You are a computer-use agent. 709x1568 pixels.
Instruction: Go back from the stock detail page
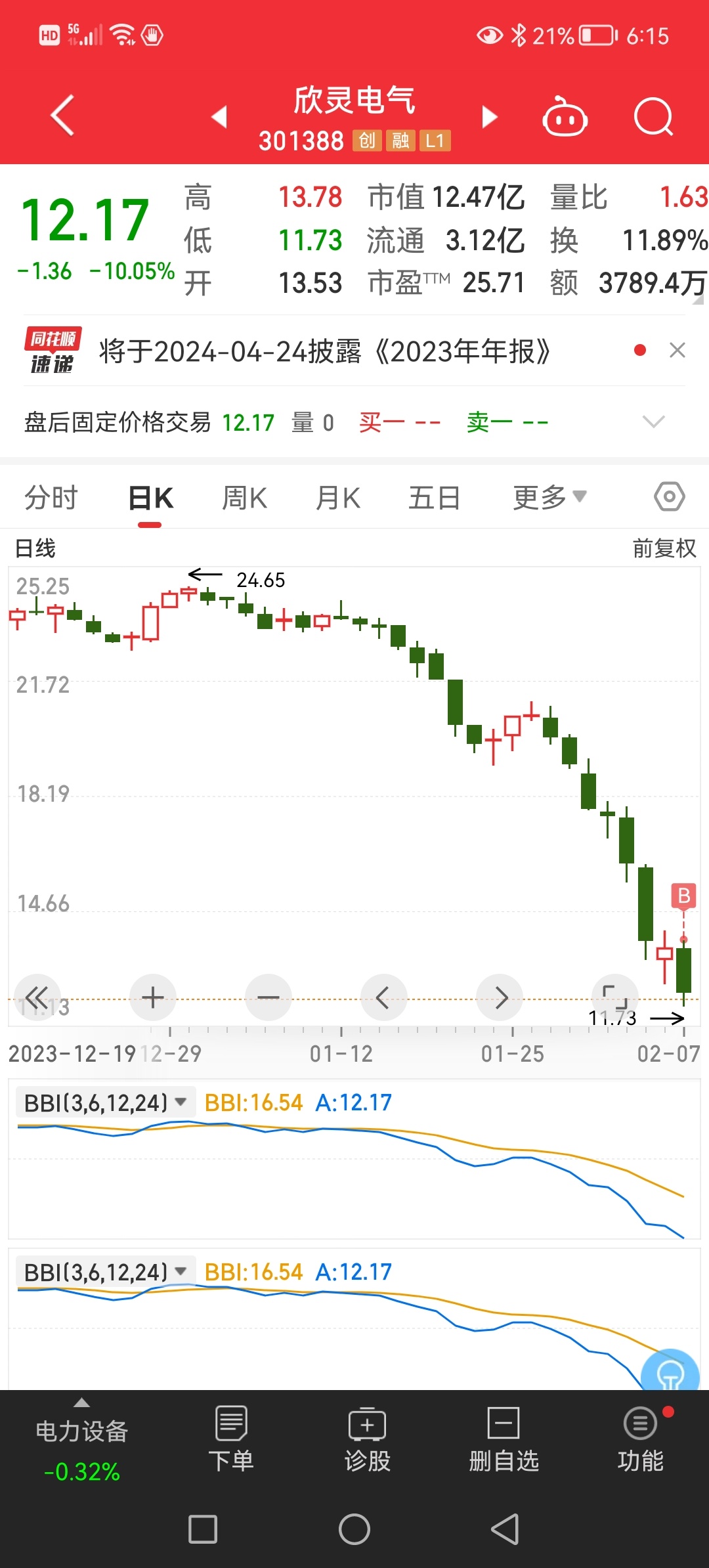point(62,116)
